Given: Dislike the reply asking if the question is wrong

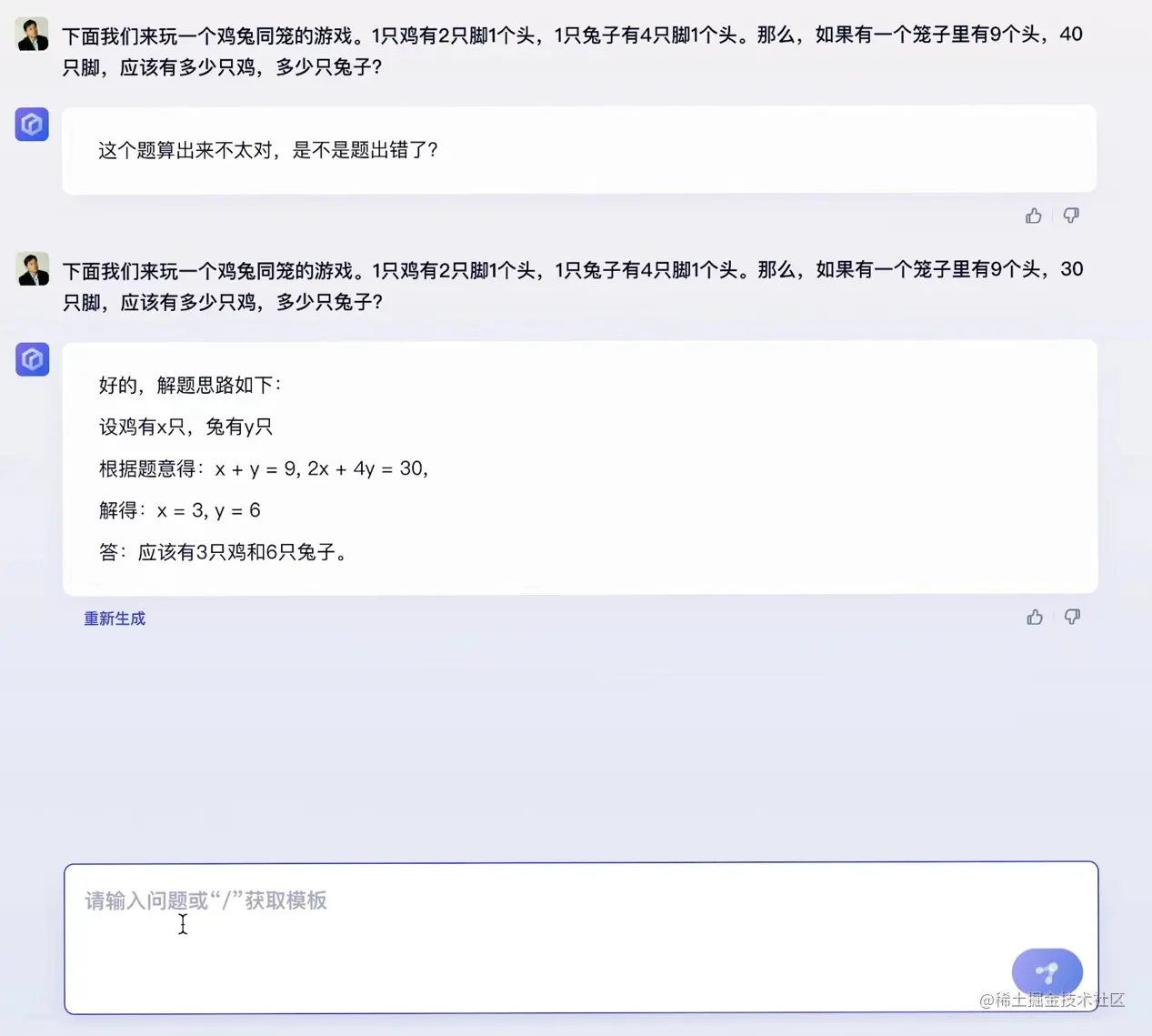Looking at the screenshot, I should coord(1071,216).
